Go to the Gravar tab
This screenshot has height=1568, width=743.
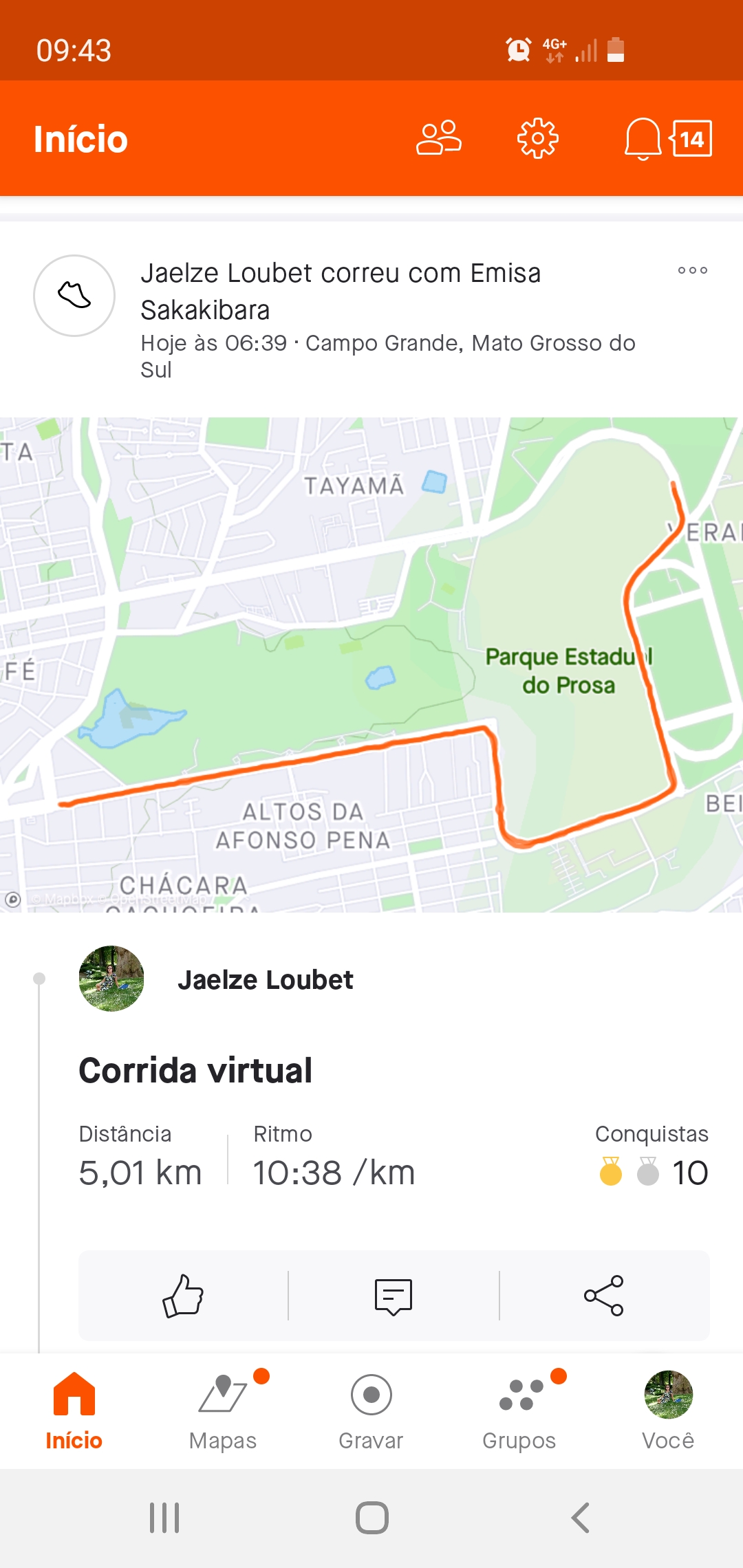tap(371, 1411)
